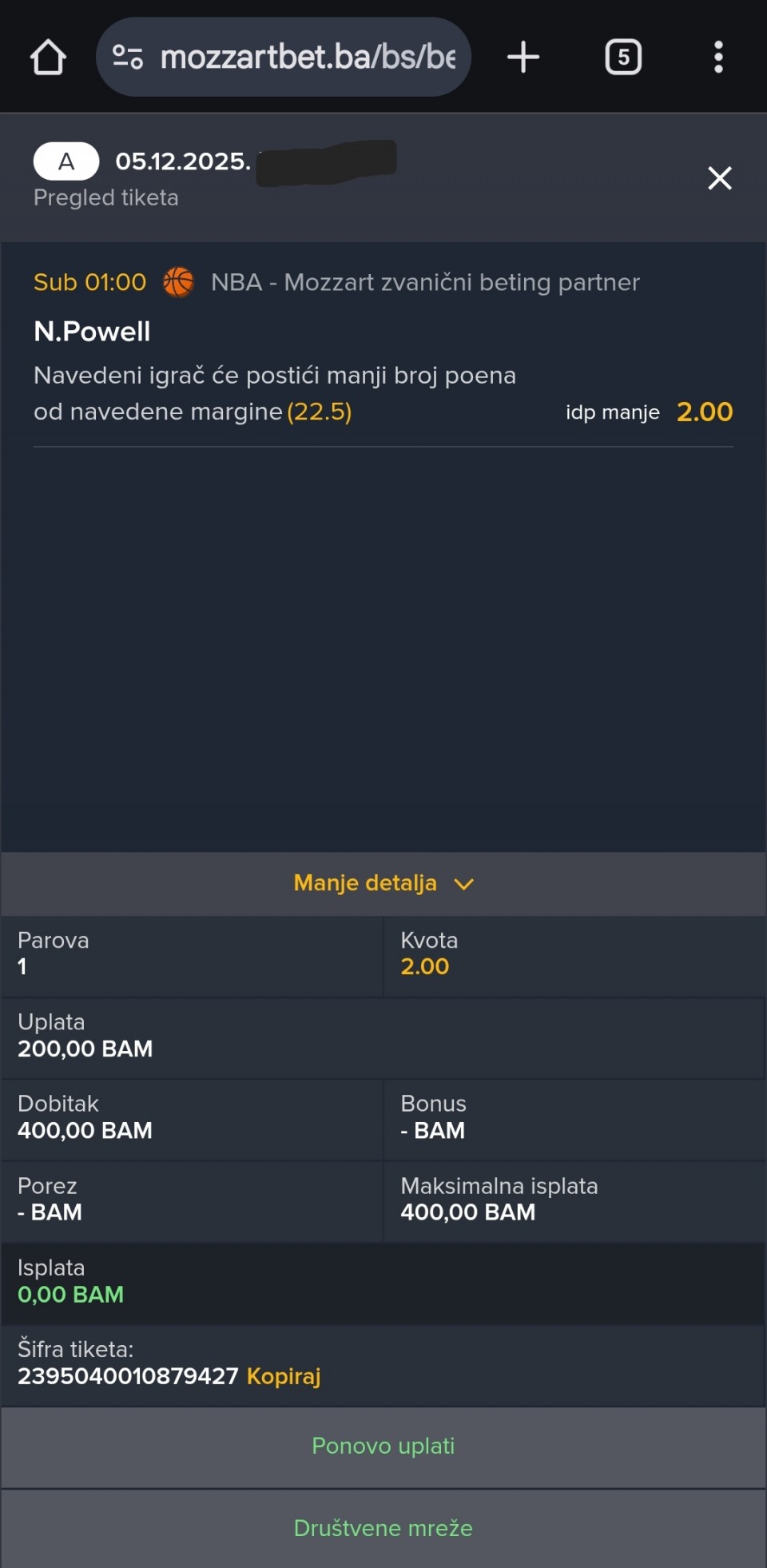The image size is (767, 1568).
Task: Open a new browser tab
Action: click(523, 58)
